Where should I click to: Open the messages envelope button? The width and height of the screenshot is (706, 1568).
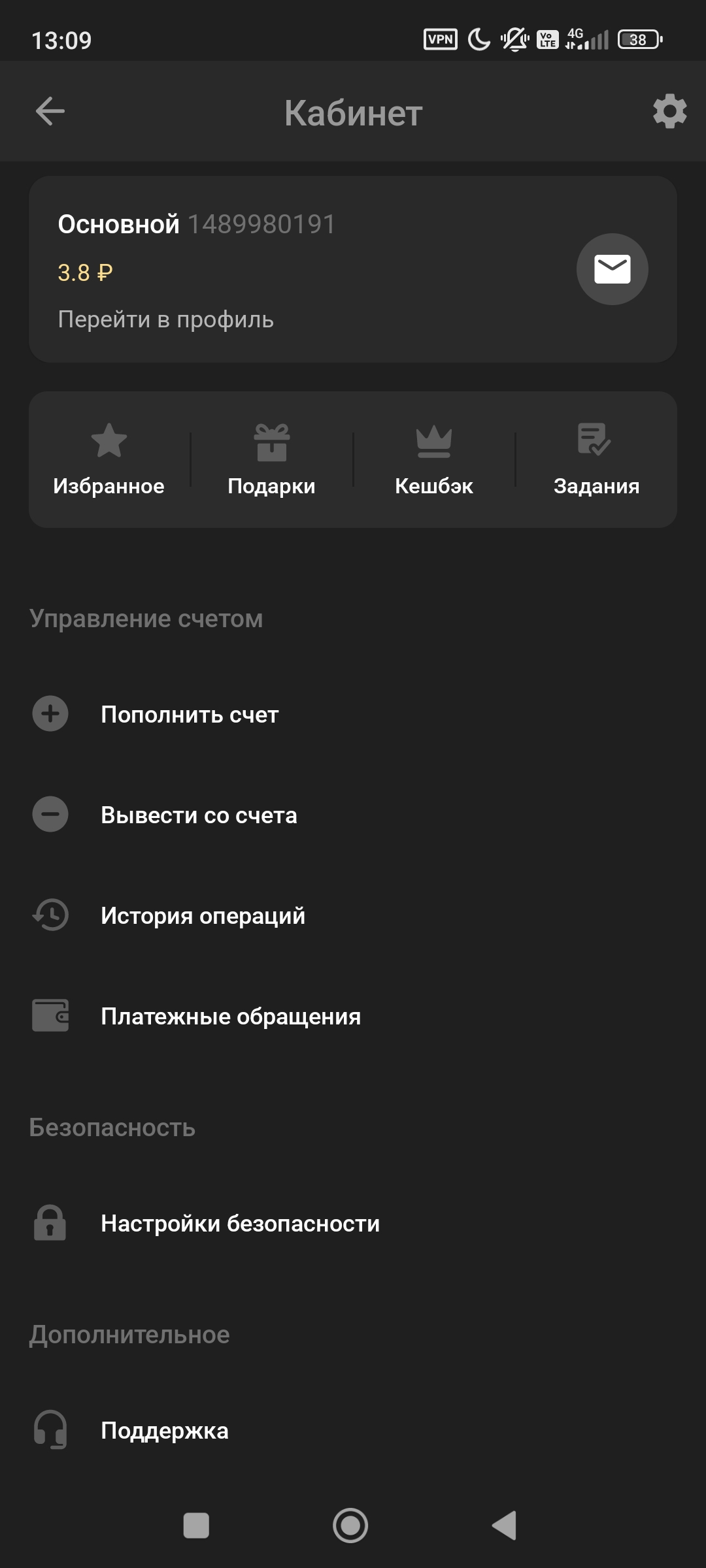pyautogui.click(x=612, y=269)
